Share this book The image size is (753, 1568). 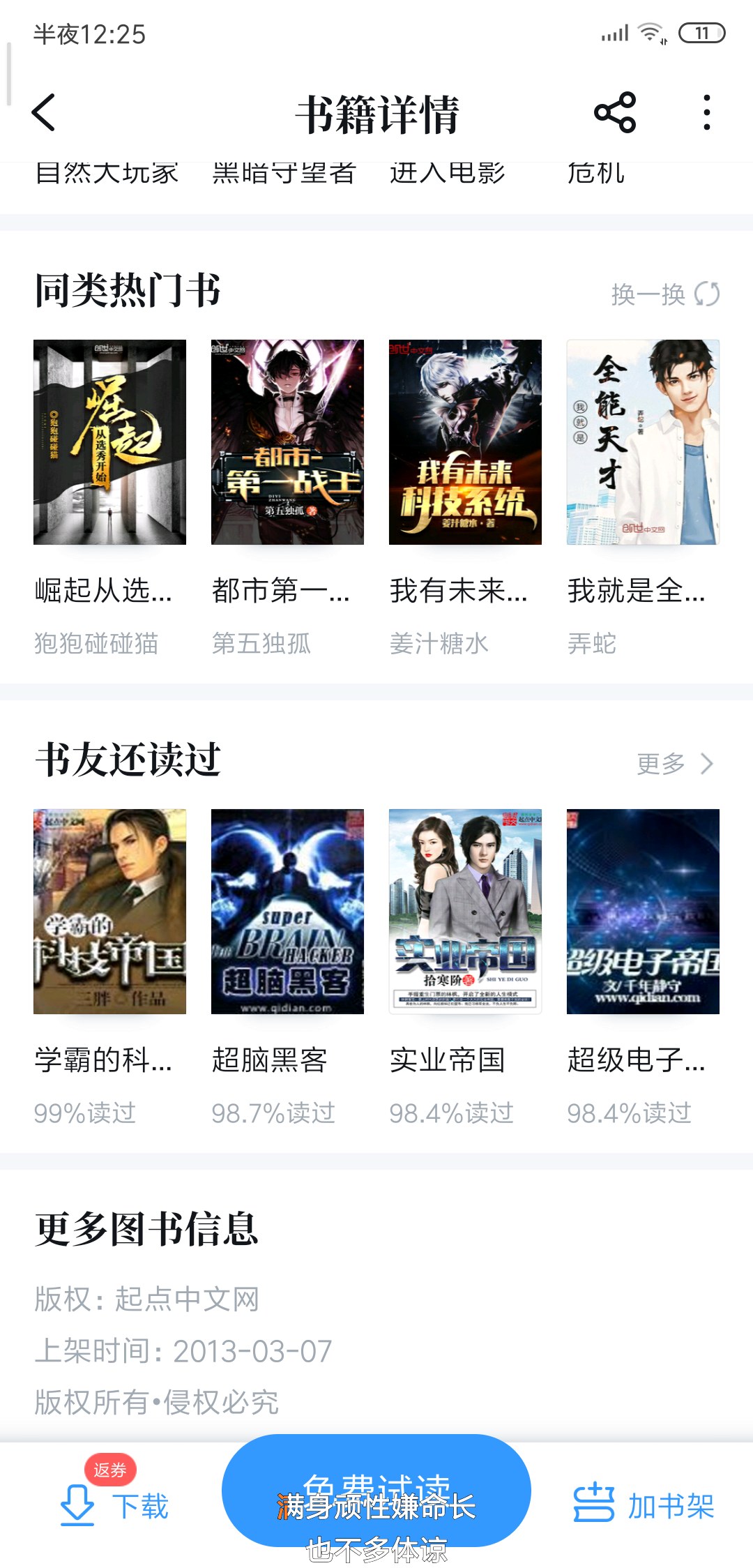pos(614,112)
